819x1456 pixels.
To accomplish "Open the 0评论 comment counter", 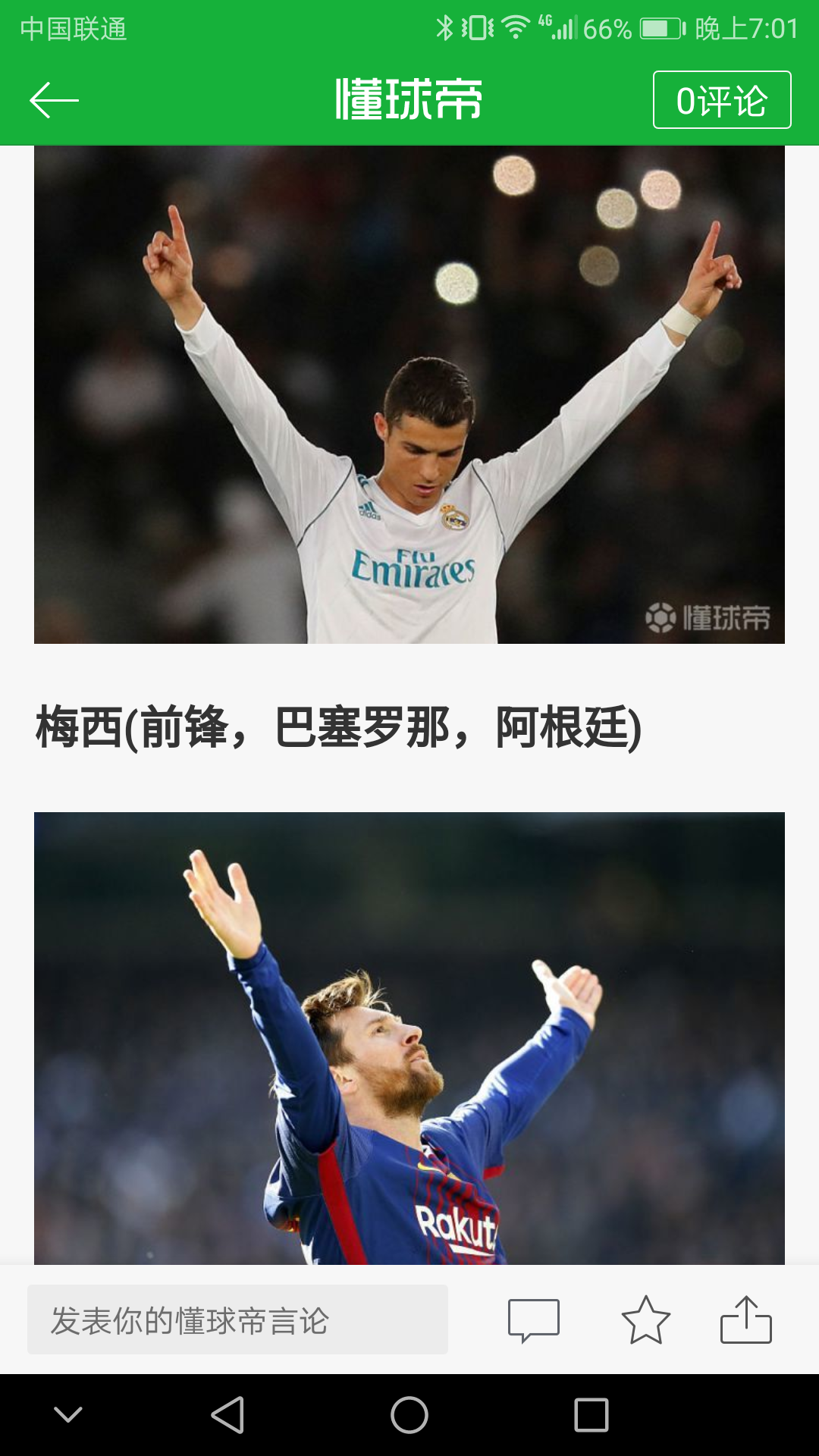I will point(722,99).
